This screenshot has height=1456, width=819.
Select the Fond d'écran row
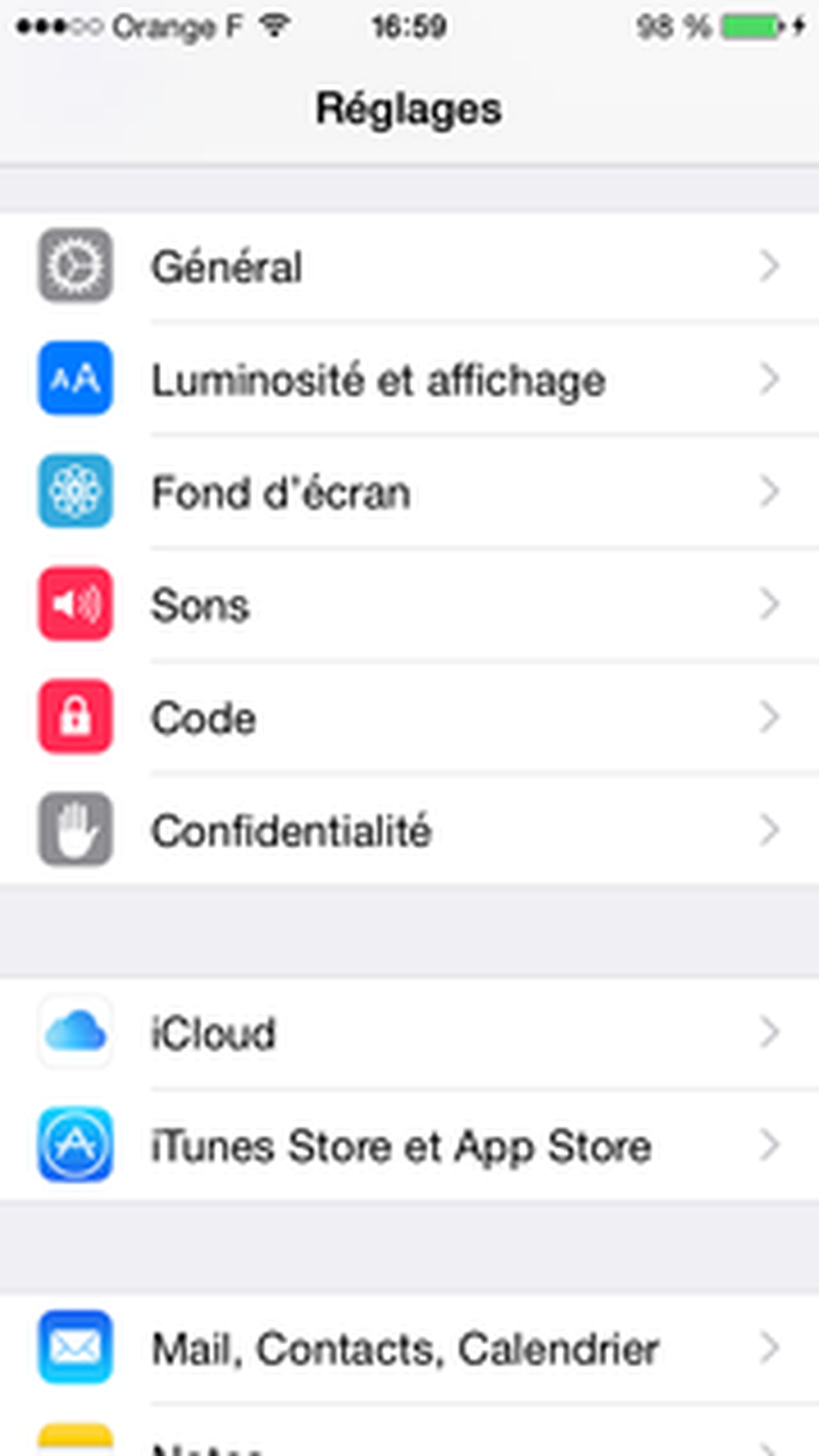pyautogui.click(x=409, y=493)
